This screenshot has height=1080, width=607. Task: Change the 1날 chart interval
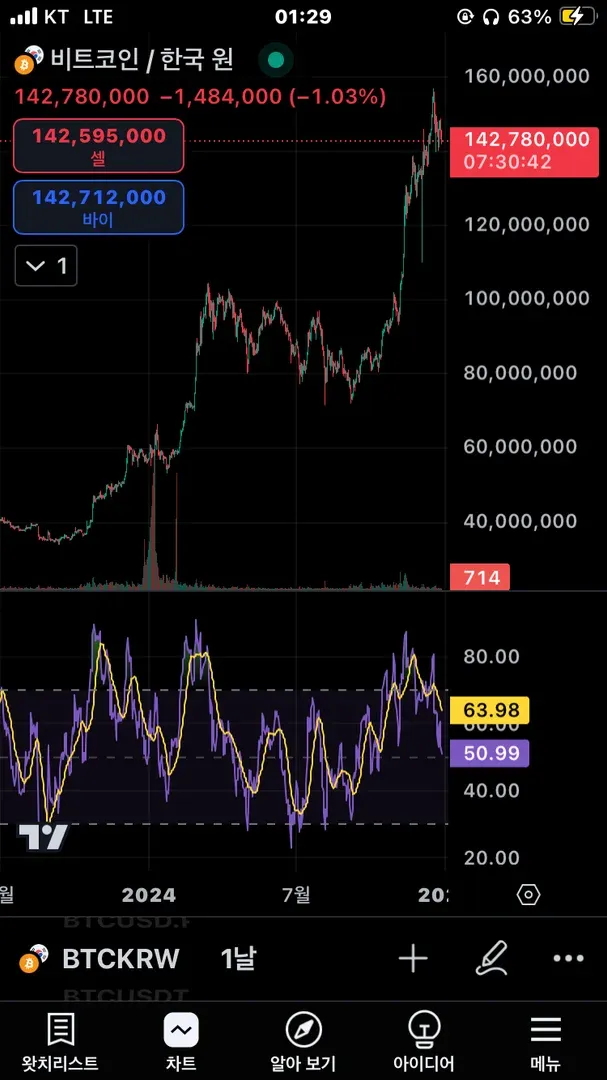[238, 960]
